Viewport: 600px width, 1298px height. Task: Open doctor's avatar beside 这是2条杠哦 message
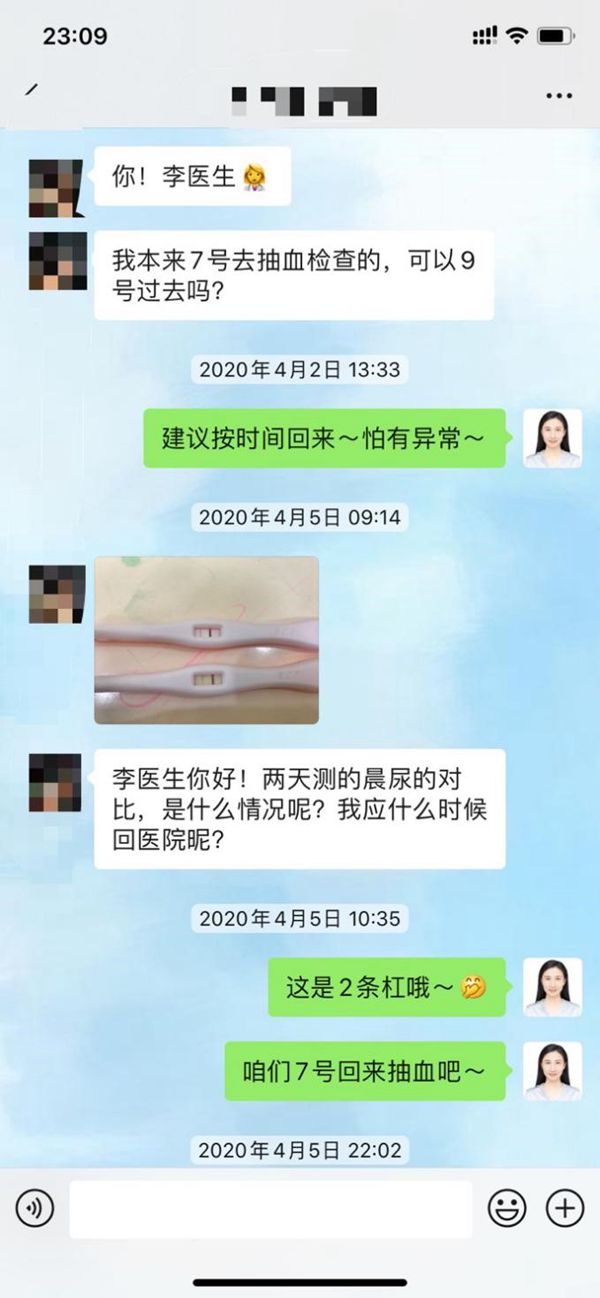553,988
